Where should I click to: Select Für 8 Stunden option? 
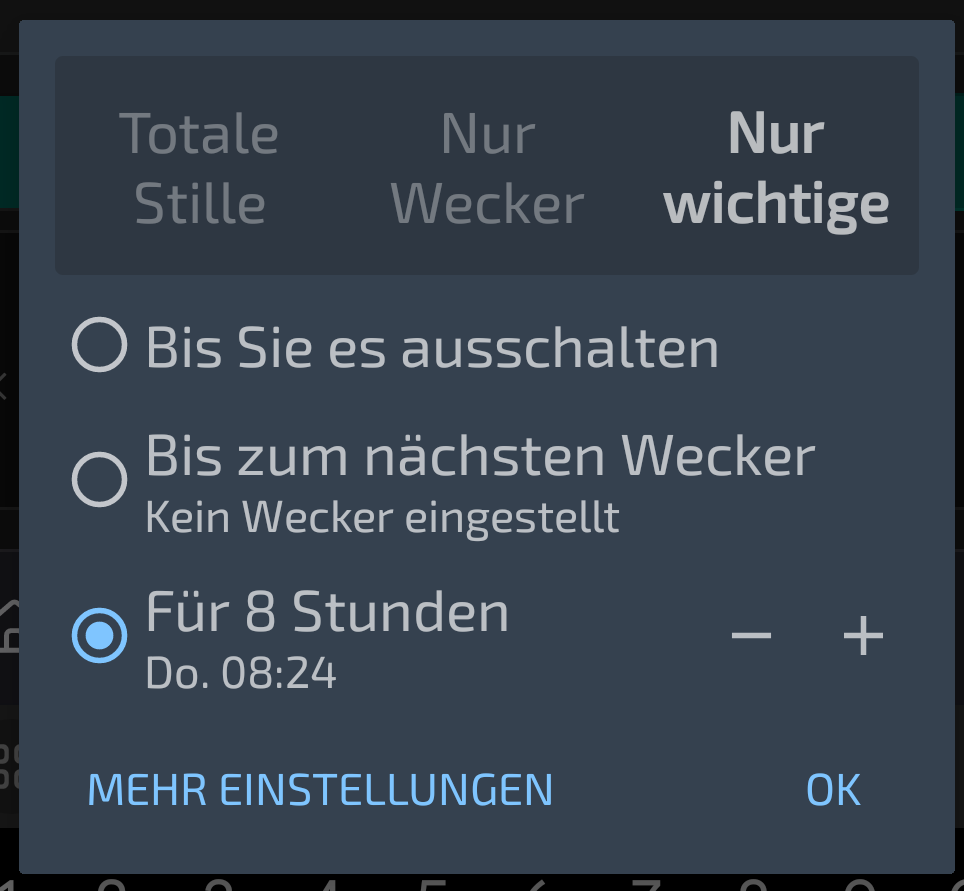coord(100,635)
